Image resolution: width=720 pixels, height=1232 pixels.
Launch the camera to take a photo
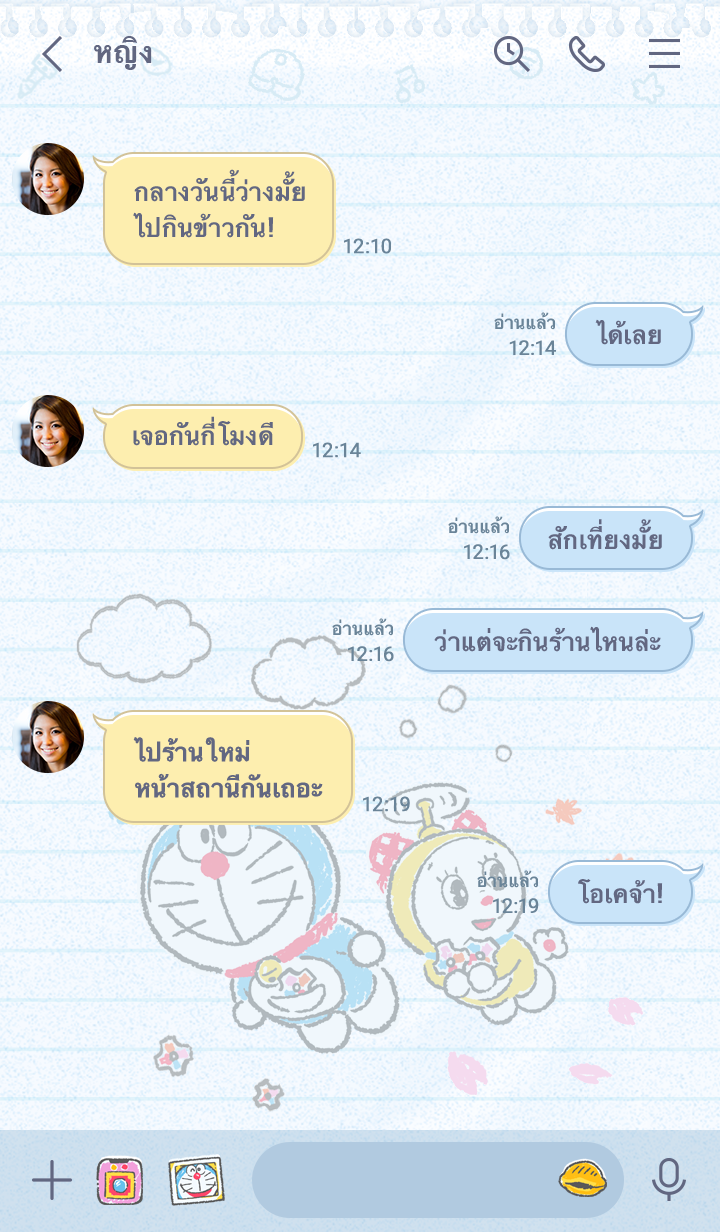(x=120, y=1181)
